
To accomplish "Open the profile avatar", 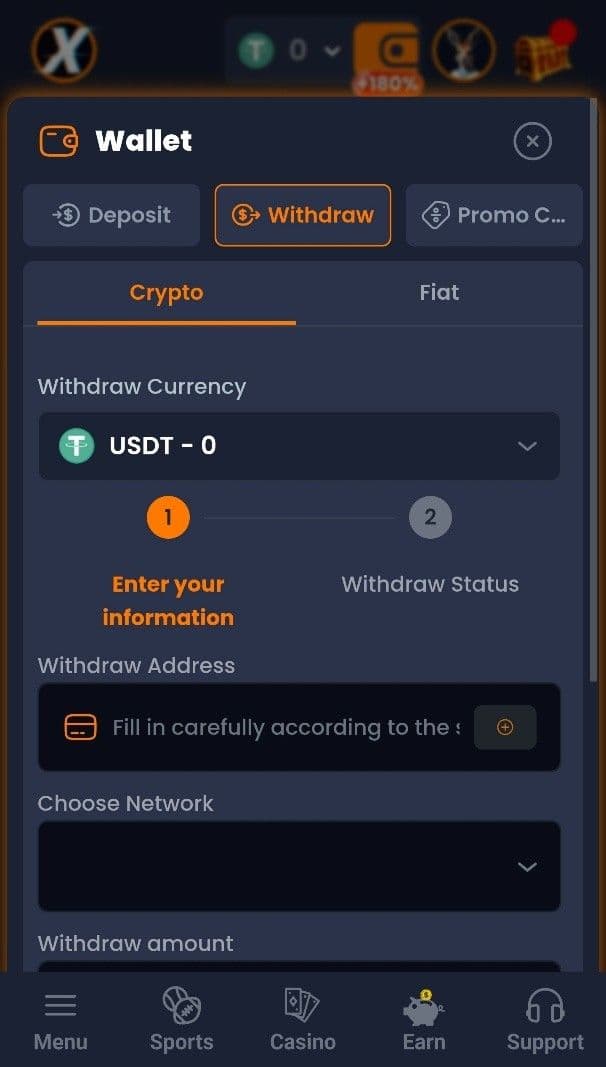I will tap(464, 50).
